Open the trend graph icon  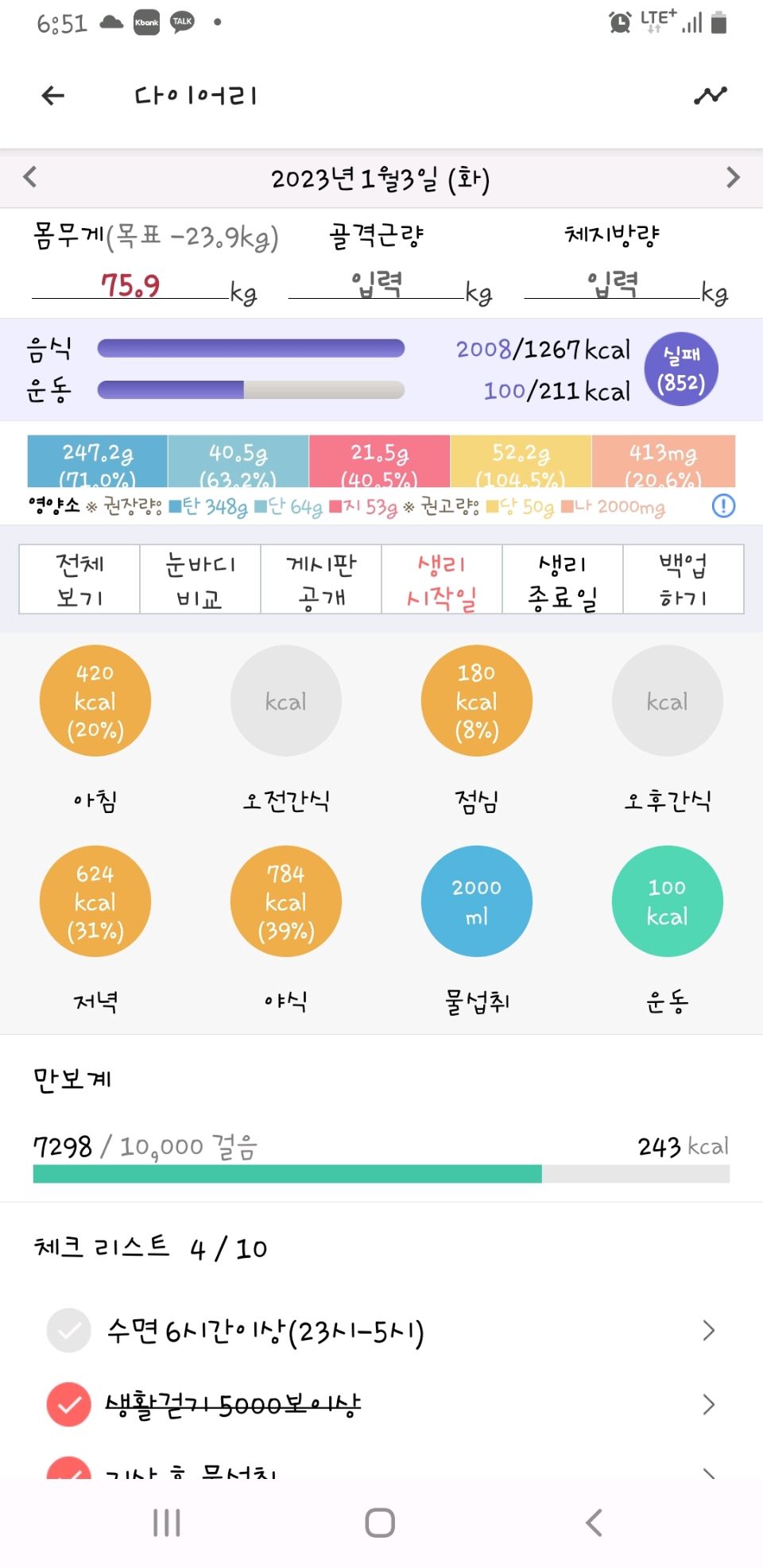pyautogui.click(x=710, y=95)
